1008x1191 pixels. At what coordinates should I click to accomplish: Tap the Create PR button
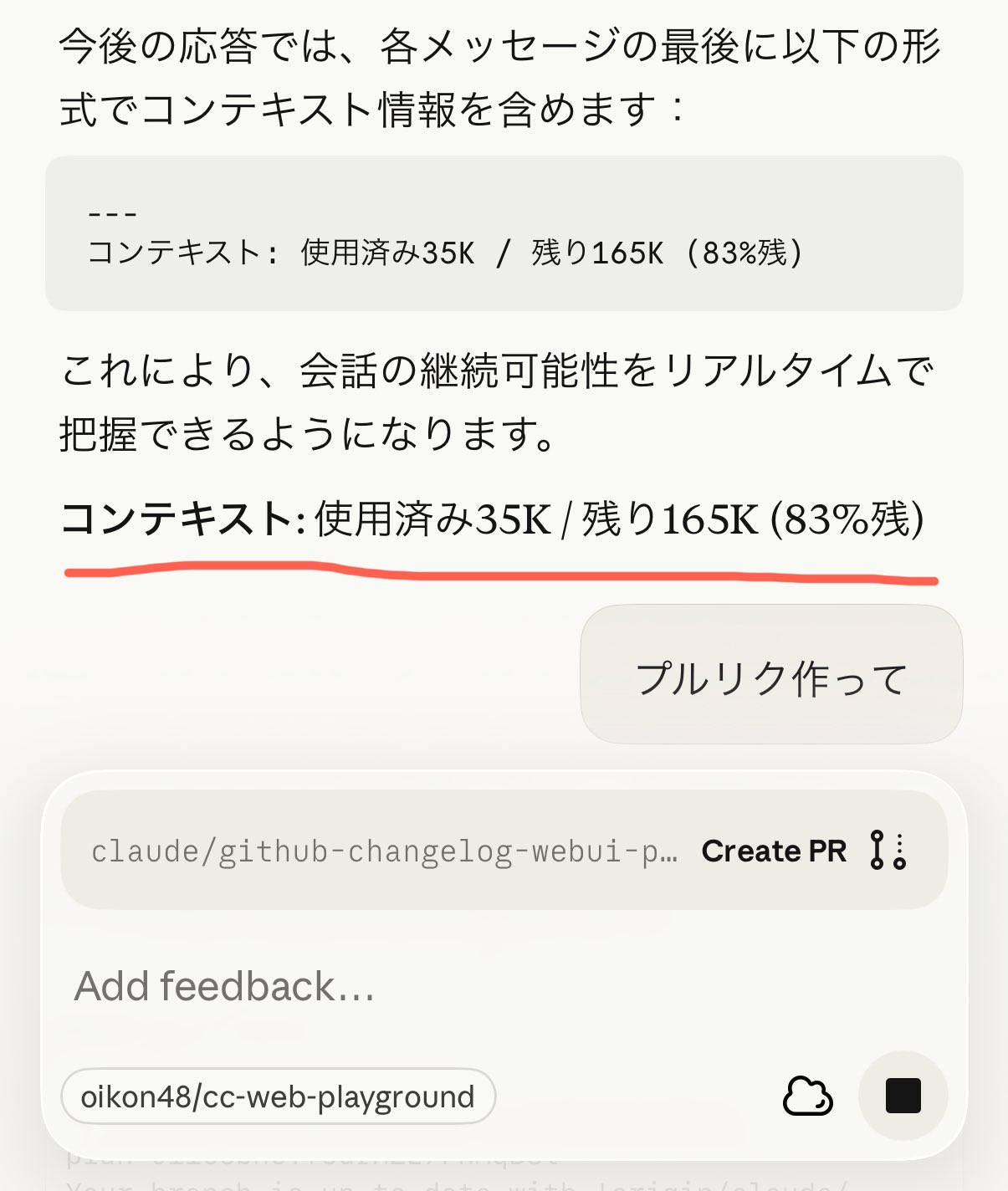click(774, 851)
